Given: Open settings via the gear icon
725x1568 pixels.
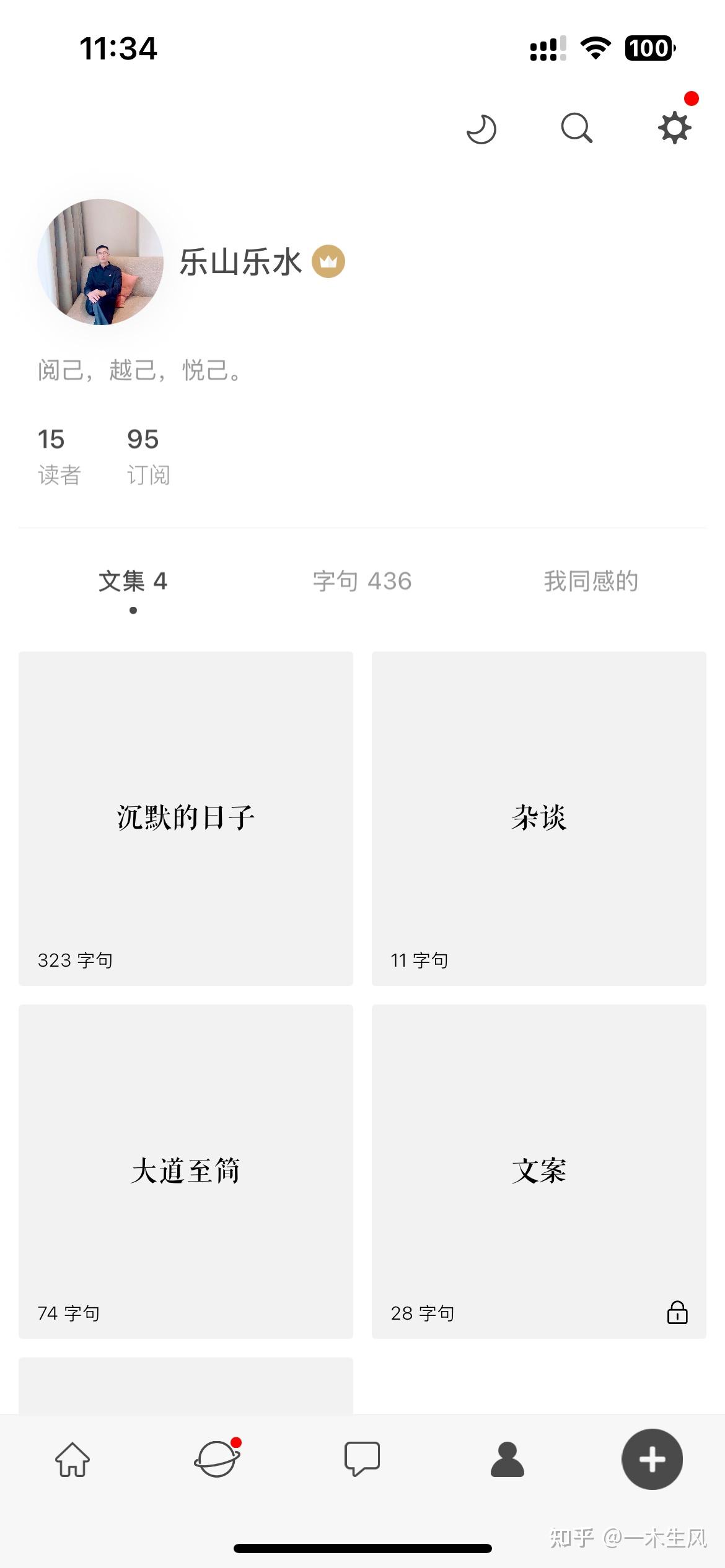Looking at the screenshot, I should pyautogui.click(x=674, y=128).
